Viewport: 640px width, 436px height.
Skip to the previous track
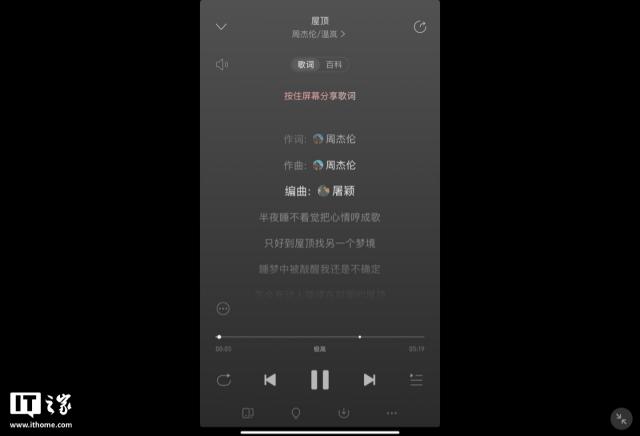click(x=270, y=380)
